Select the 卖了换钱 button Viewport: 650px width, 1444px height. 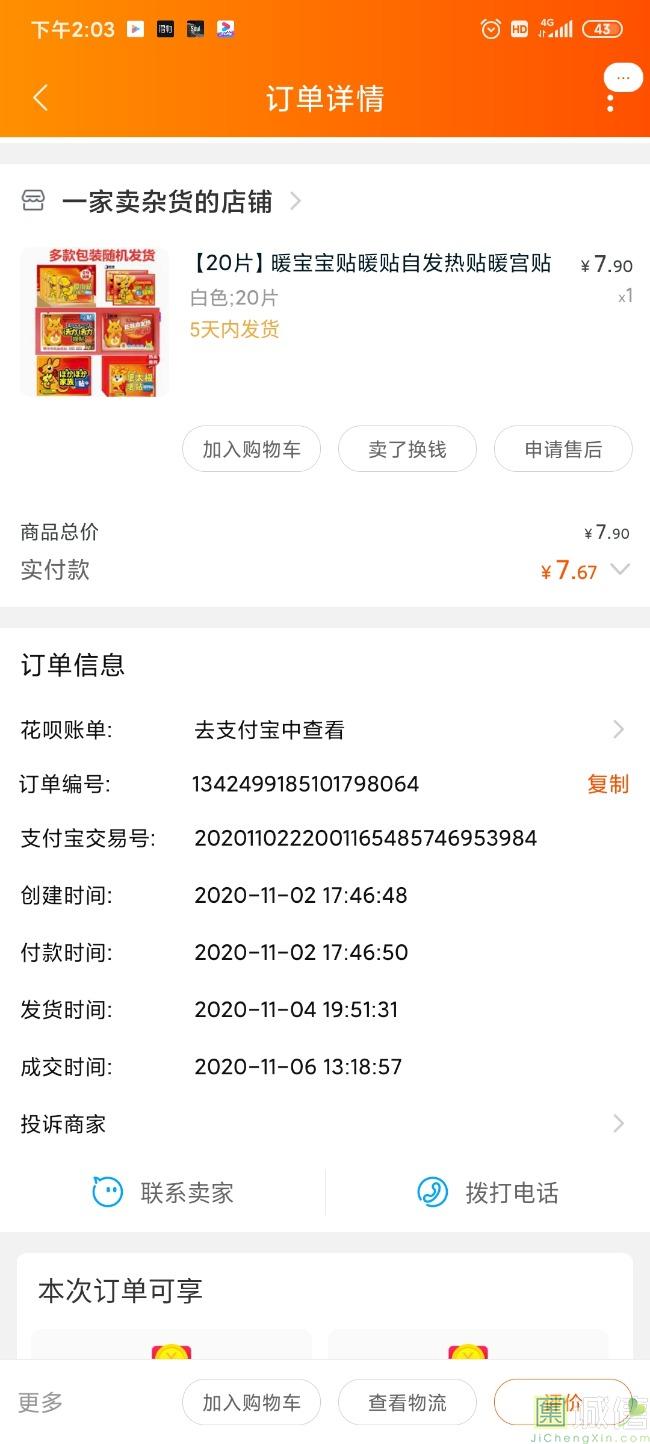(x=407, y=449)
